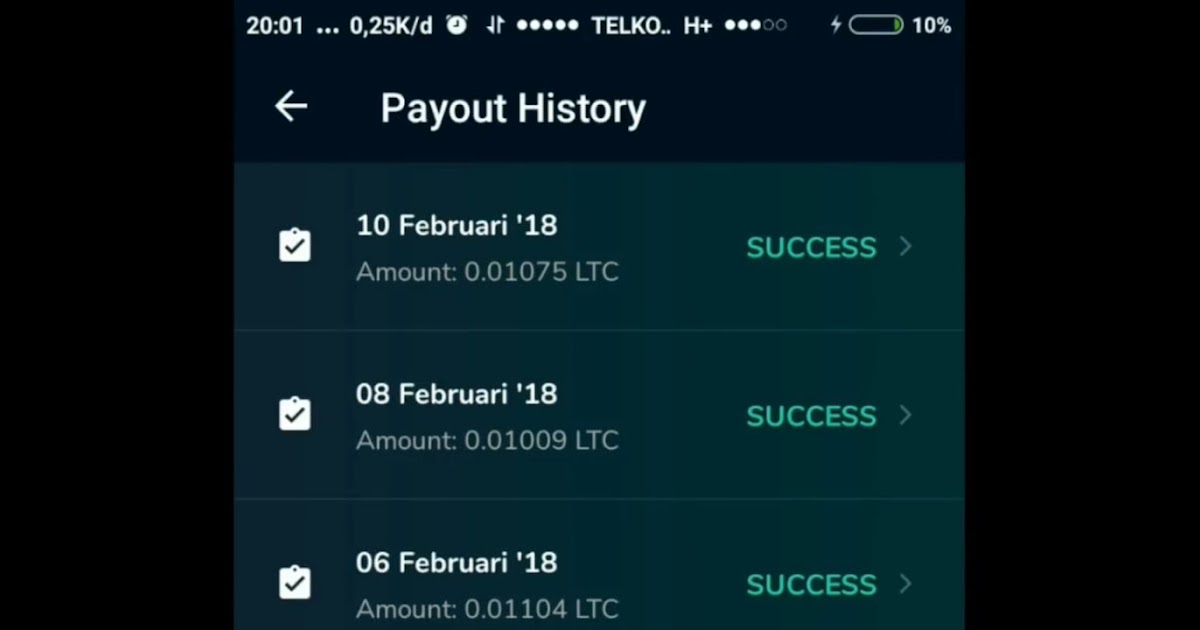Image resolution: width=1200 pixels, height=630 pixels.
Task: Open the 06 Februari '18 payout
Action: click(x=599, y=565)
